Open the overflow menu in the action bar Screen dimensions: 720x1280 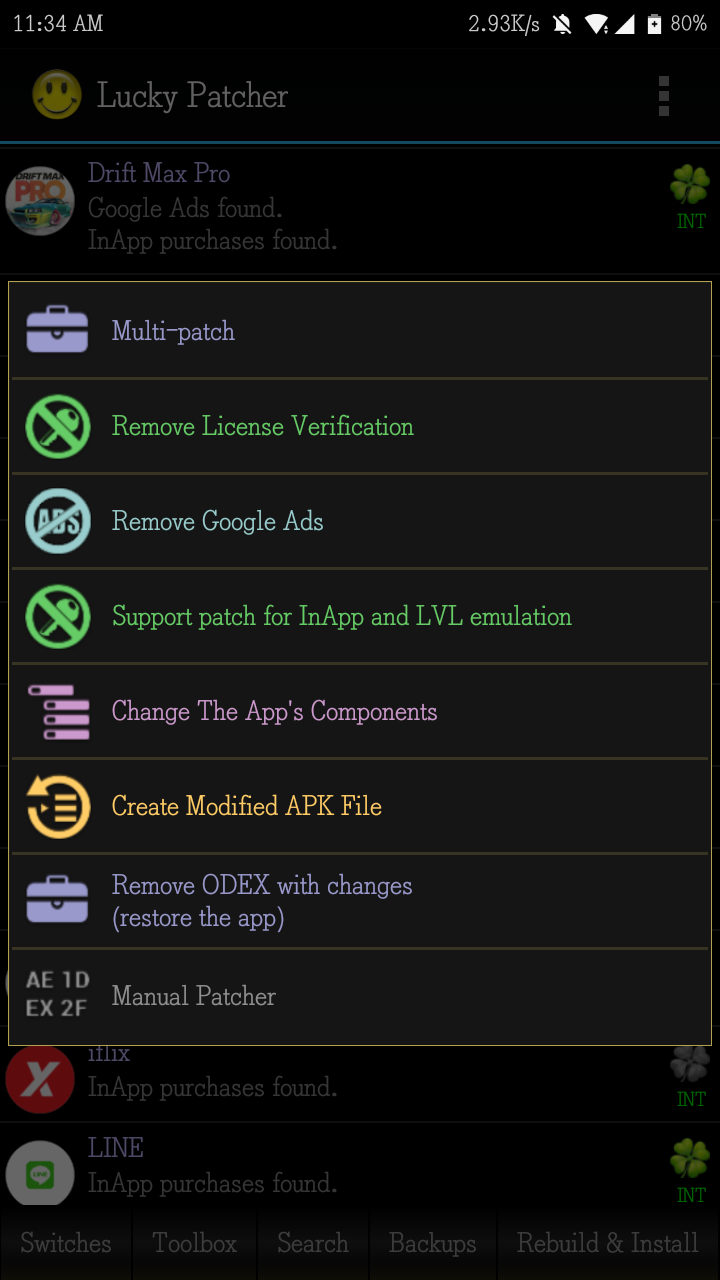click(x=664, y=95)
